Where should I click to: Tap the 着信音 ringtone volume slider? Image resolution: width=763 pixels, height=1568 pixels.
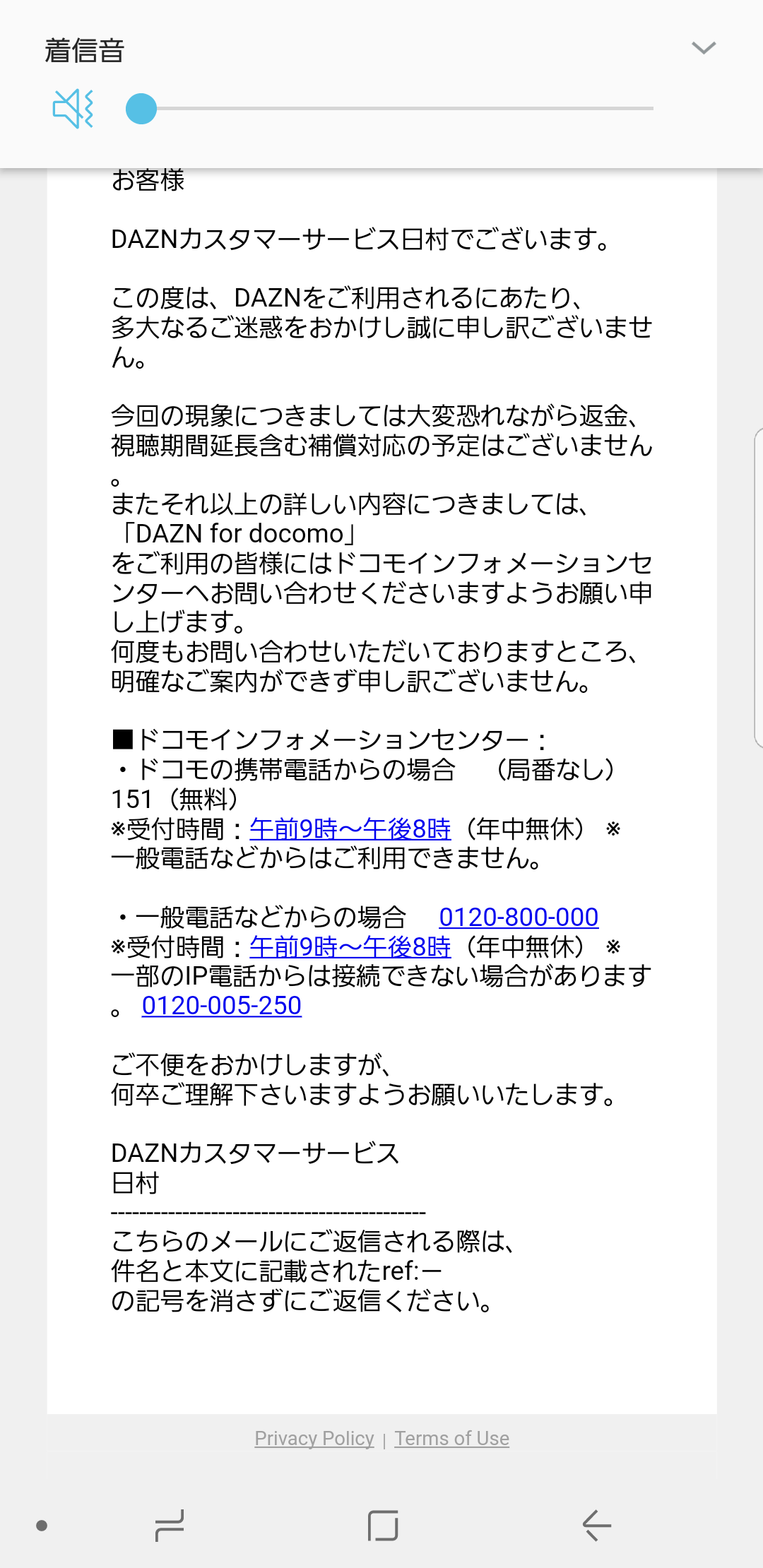point(396,109)
